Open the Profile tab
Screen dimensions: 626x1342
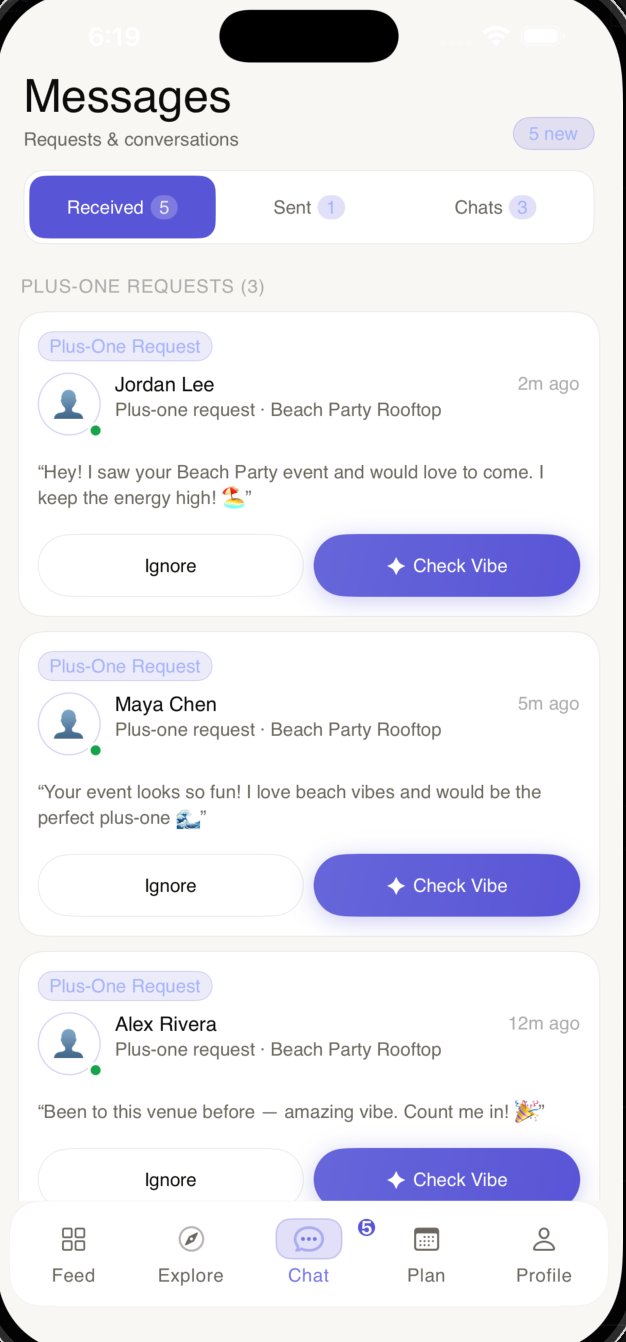(544, 1254)
